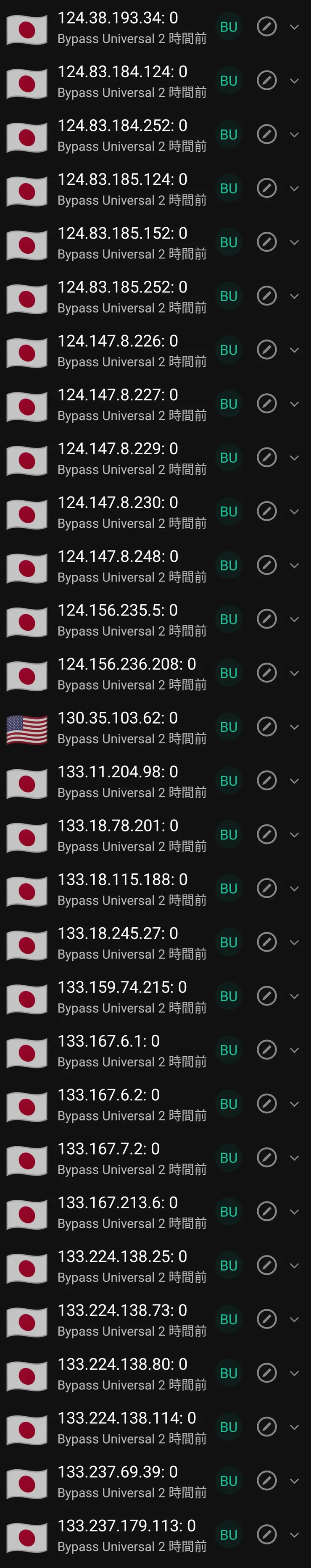Screen dimensions: 311x1568
Task: Tap the block icon for 133.167.213.6
Action: pos(266,1211)
